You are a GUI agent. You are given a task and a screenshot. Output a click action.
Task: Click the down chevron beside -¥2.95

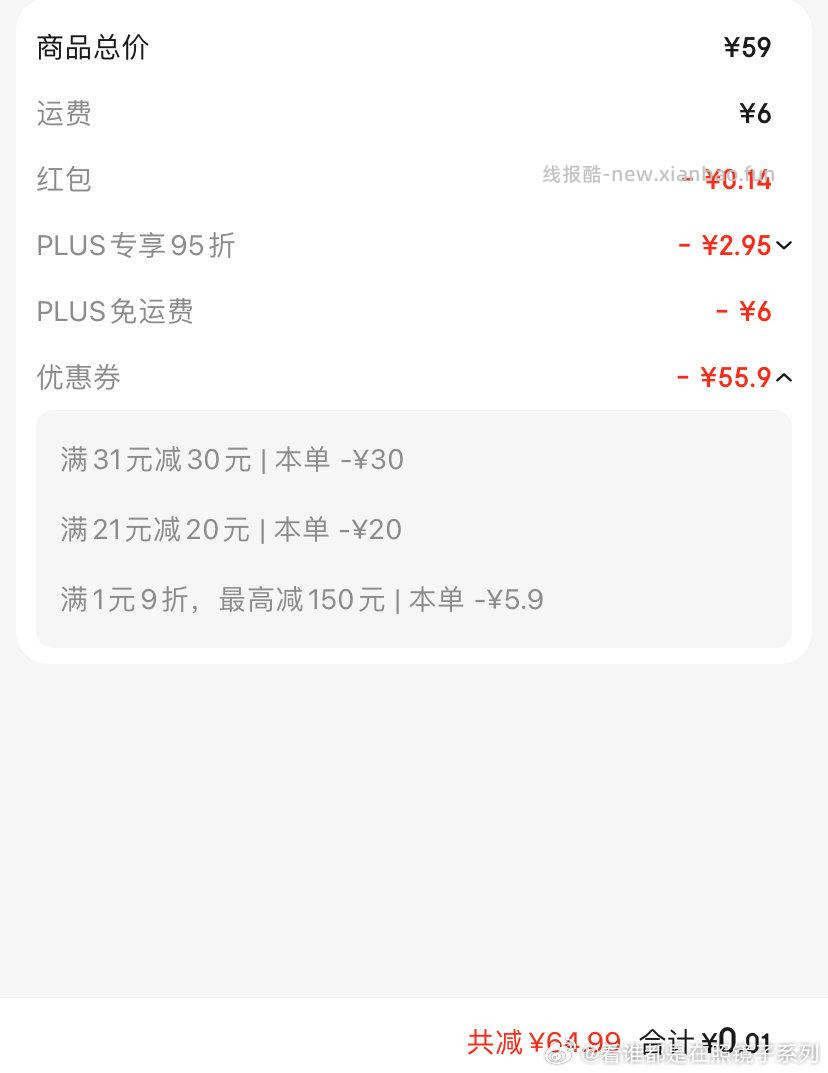pos(785,245)
